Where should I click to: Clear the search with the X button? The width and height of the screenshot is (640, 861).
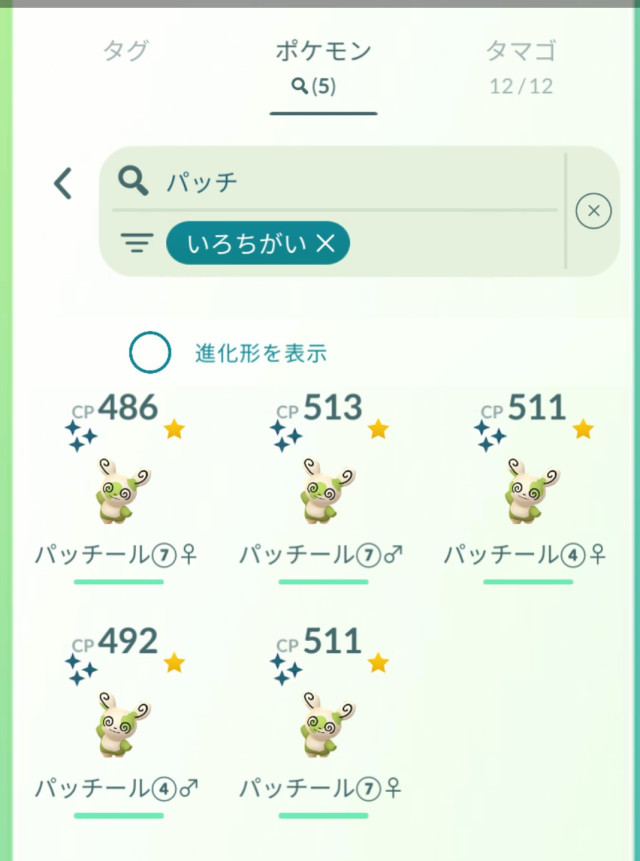click(593, 211)
